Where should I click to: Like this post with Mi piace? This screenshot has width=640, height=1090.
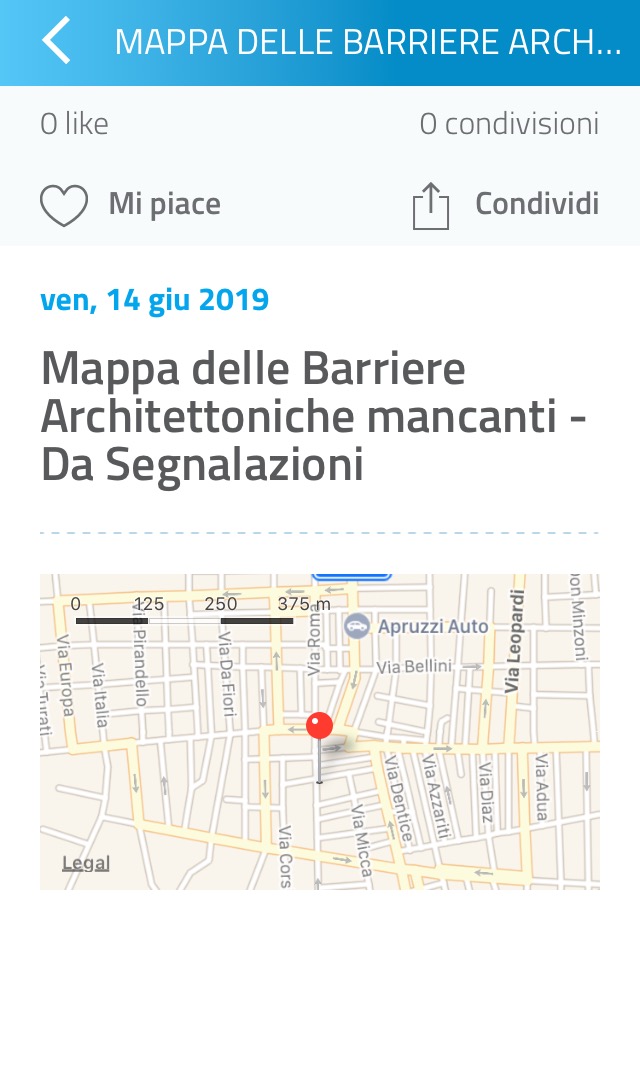pos(131,204)
